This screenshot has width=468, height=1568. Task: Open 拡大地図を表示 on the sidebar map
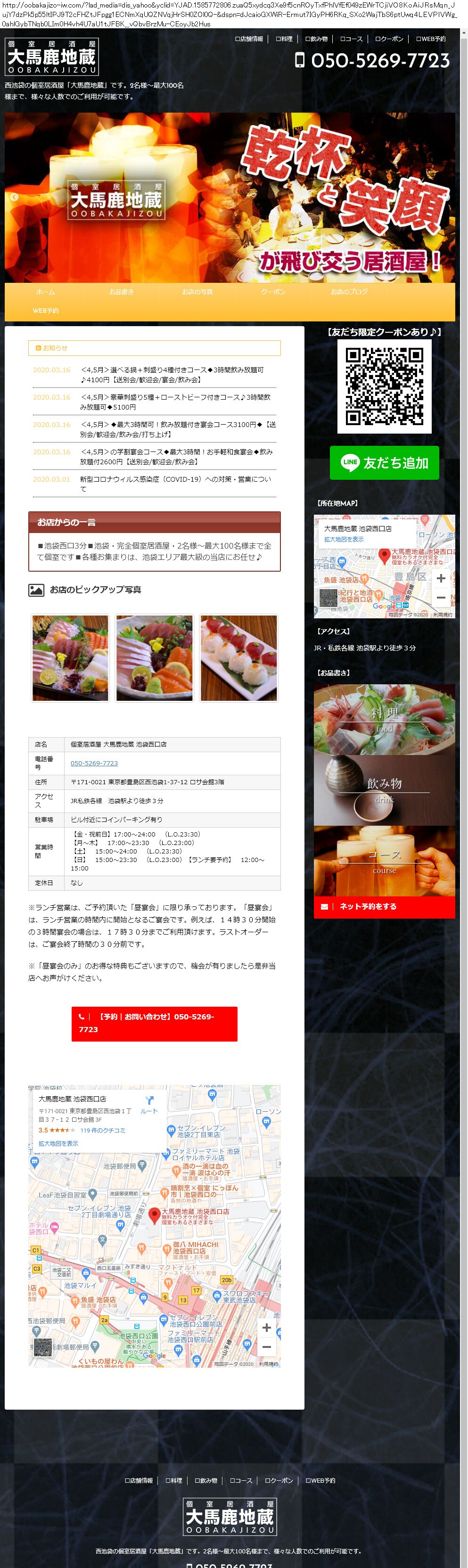[x=343, y=539]
